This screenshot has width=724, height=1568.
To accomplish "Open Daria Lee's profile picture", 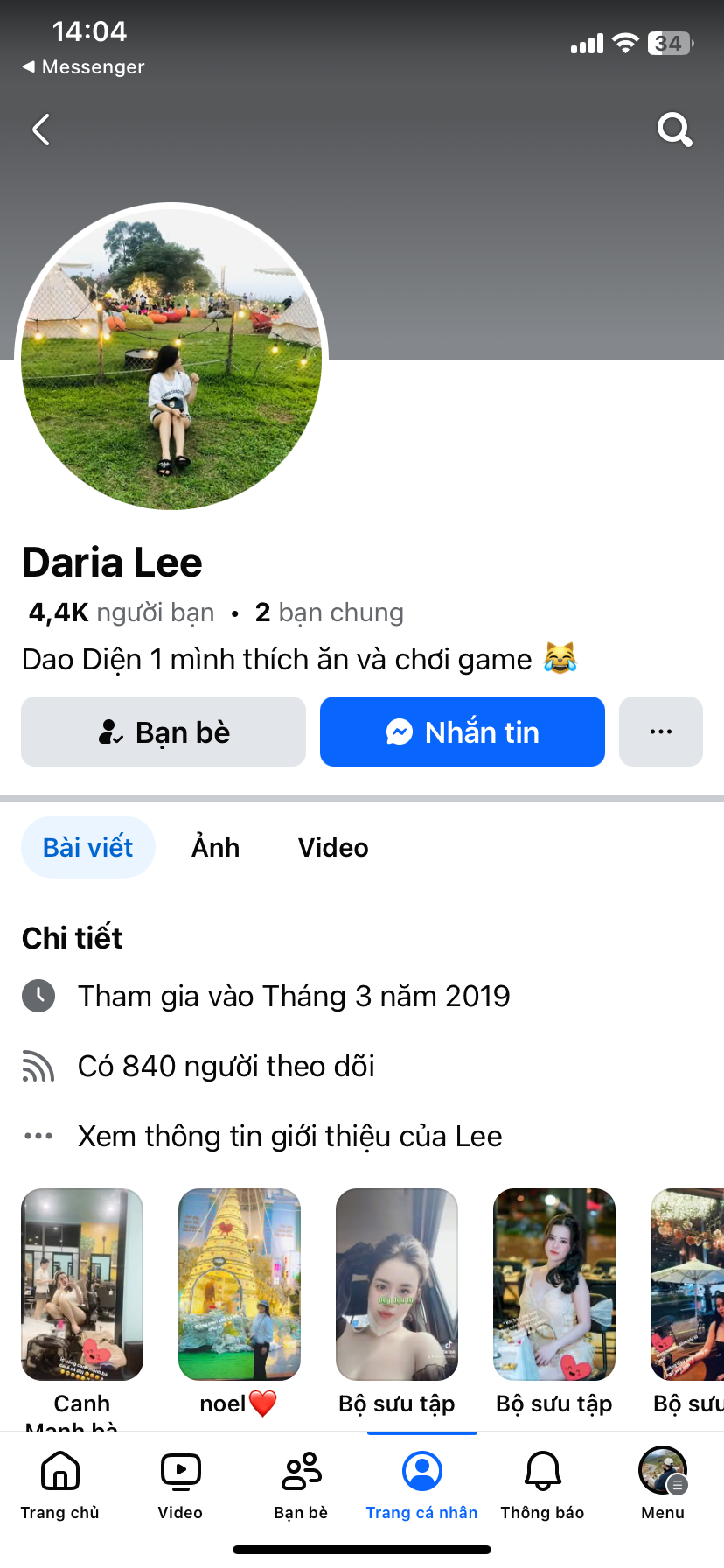I will tap(171, 357).
